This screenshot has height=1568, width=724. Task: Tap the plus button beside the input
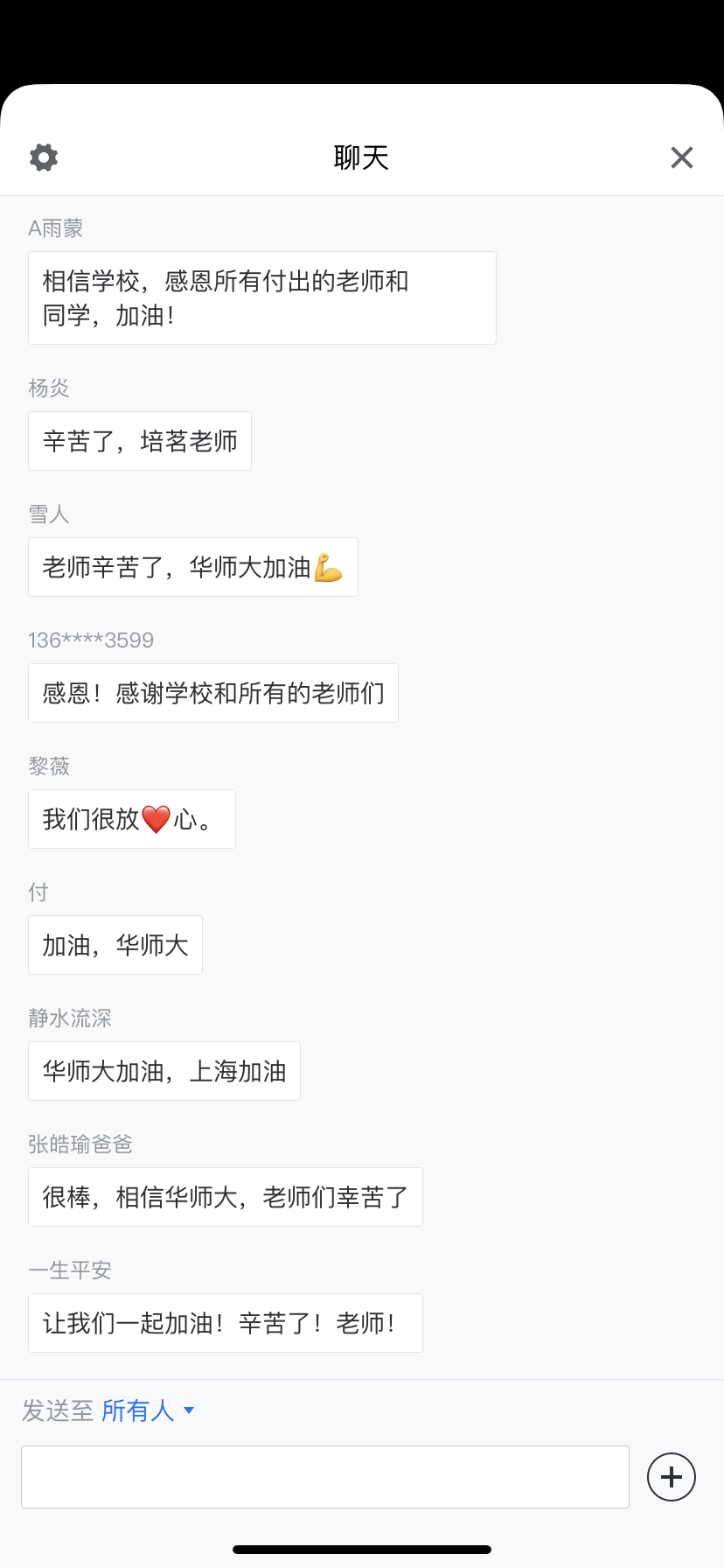pyautogui.click(x=672, y=1477)
